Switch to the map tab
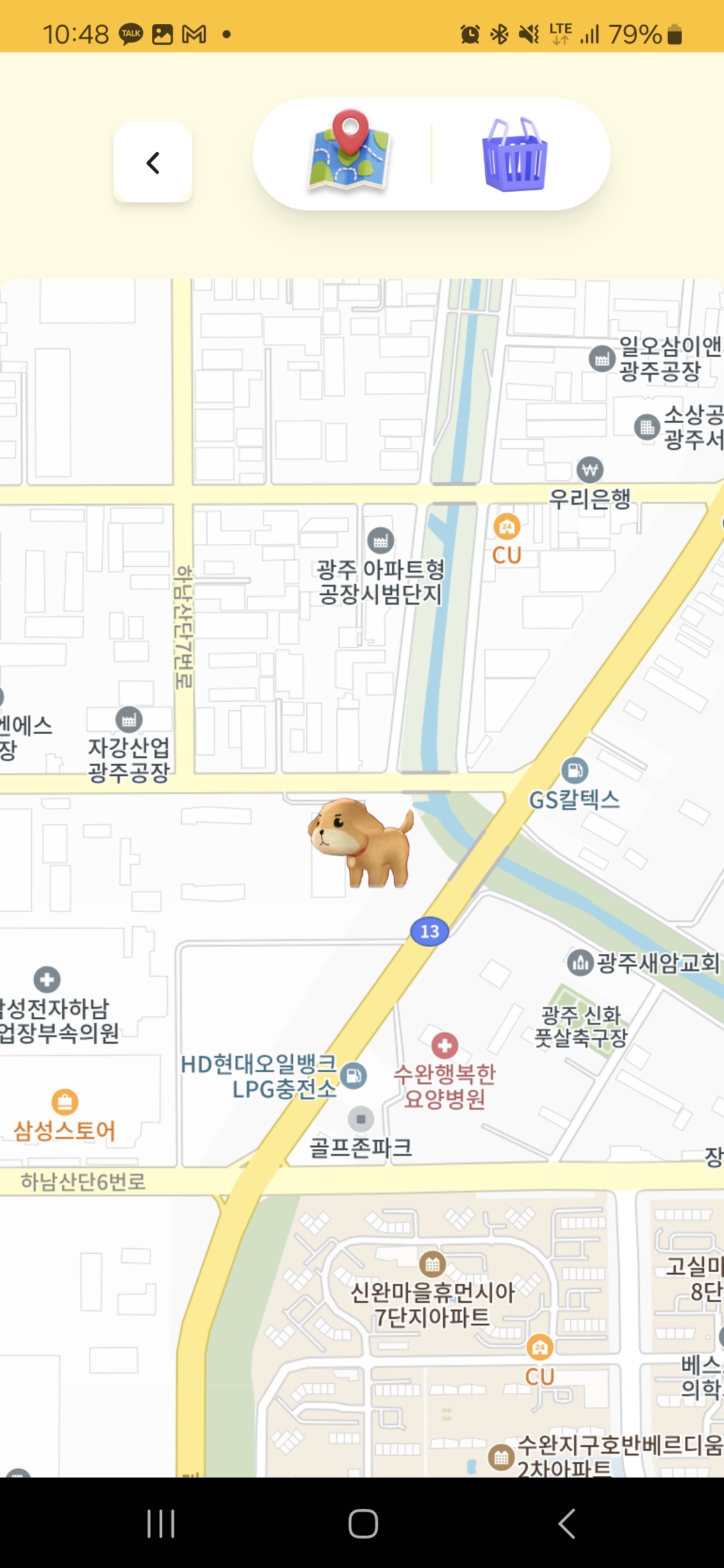The height and width of the screenshot is (1568, 724). pos(348,151)
